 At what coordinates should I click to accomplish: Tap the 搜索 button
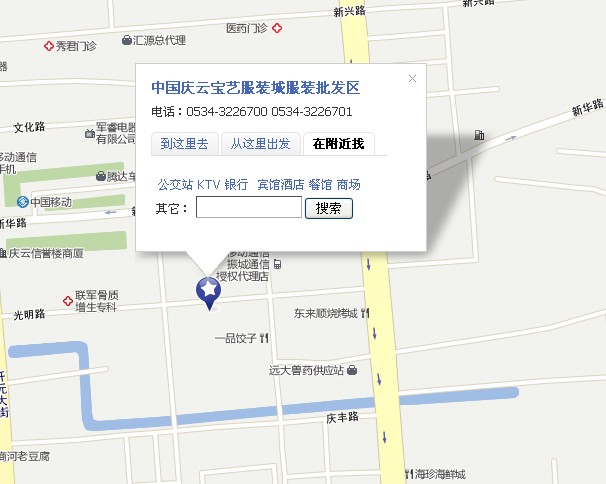point(328,208)
